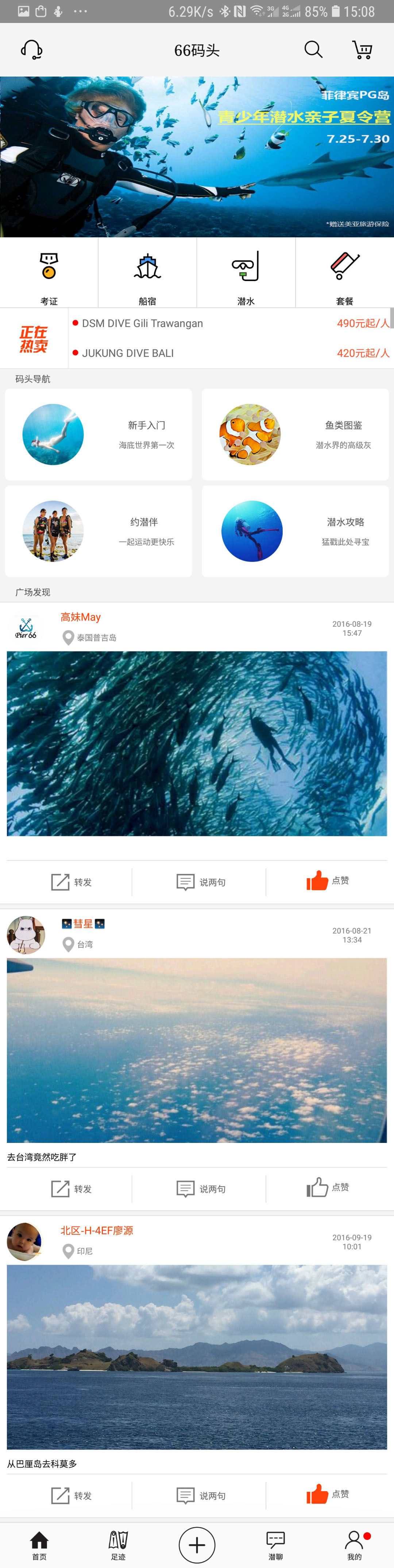Create a new post with plus button
Image resolution: width=394 pixels, height=1568 pixels.
pyautogui.click(x=197, y=1545)
